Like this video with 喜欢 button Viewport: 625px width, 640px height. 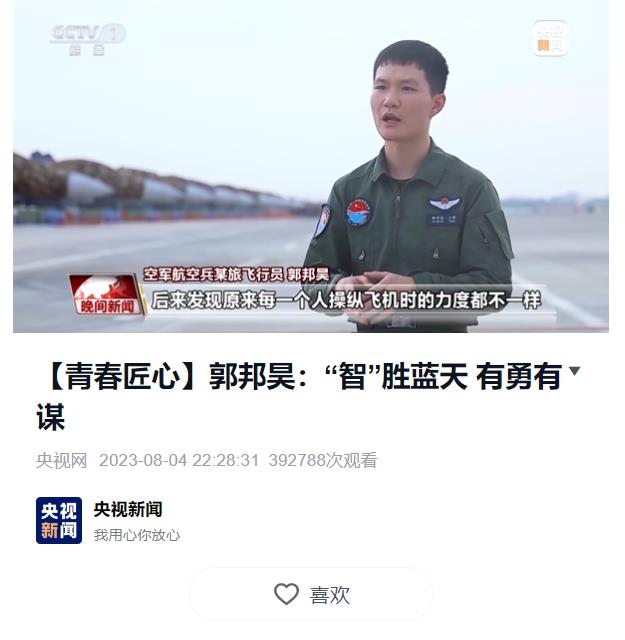point(311,595)
